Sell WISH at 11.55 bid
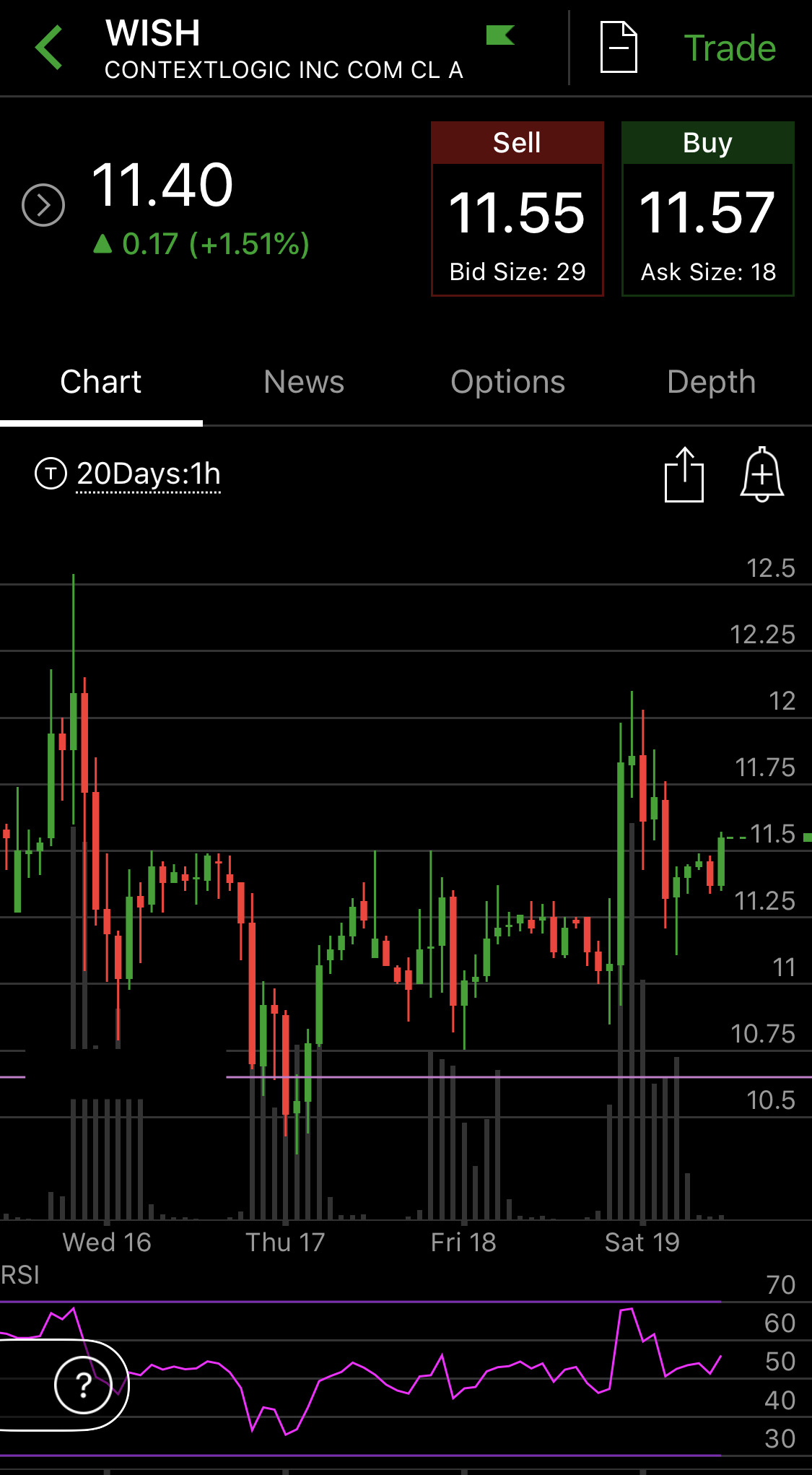This screenshot has height=1475, width=812. point(517,209)
